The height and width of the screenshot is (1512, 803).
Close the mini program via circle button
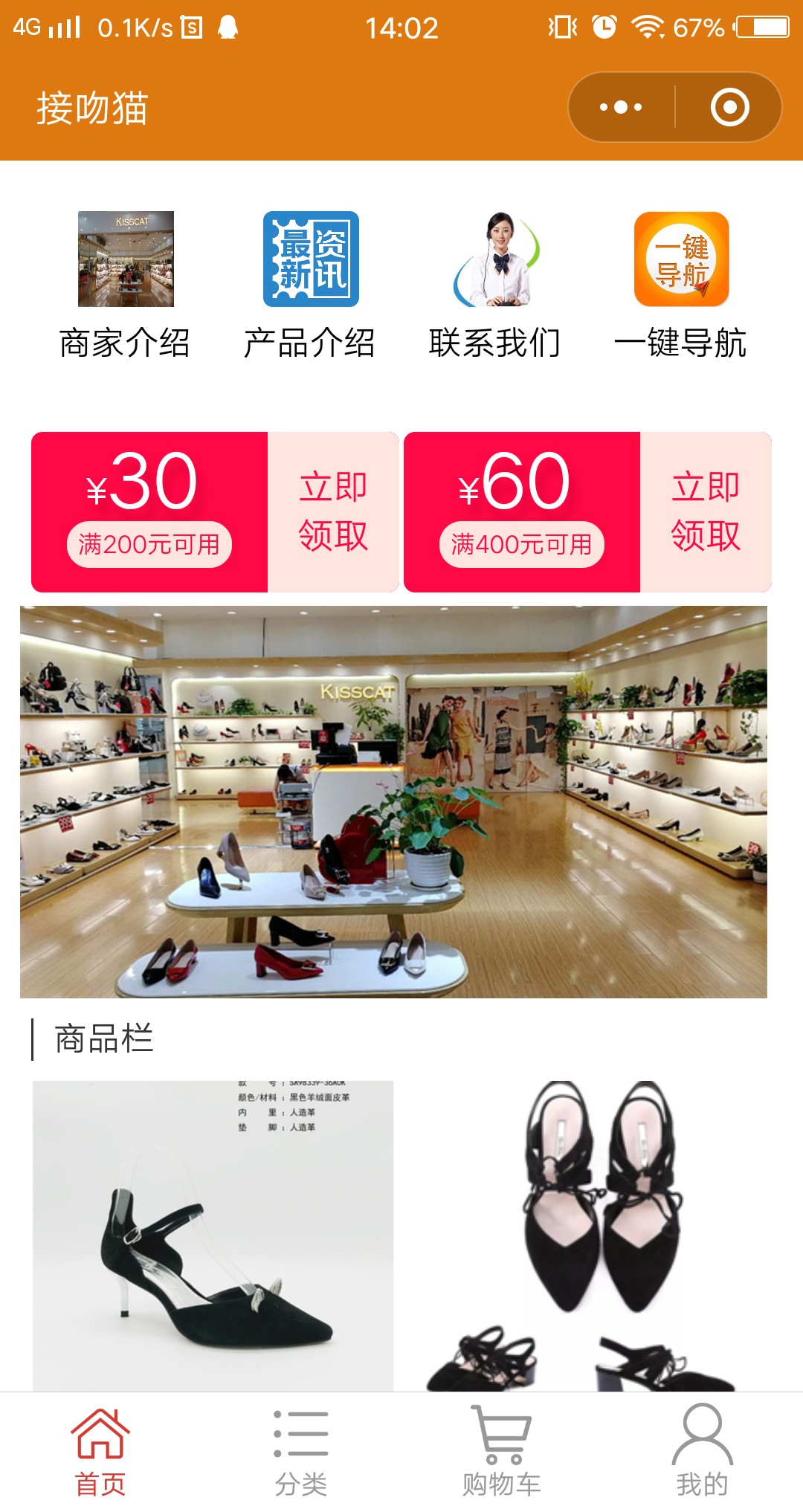tap(729, 108)
